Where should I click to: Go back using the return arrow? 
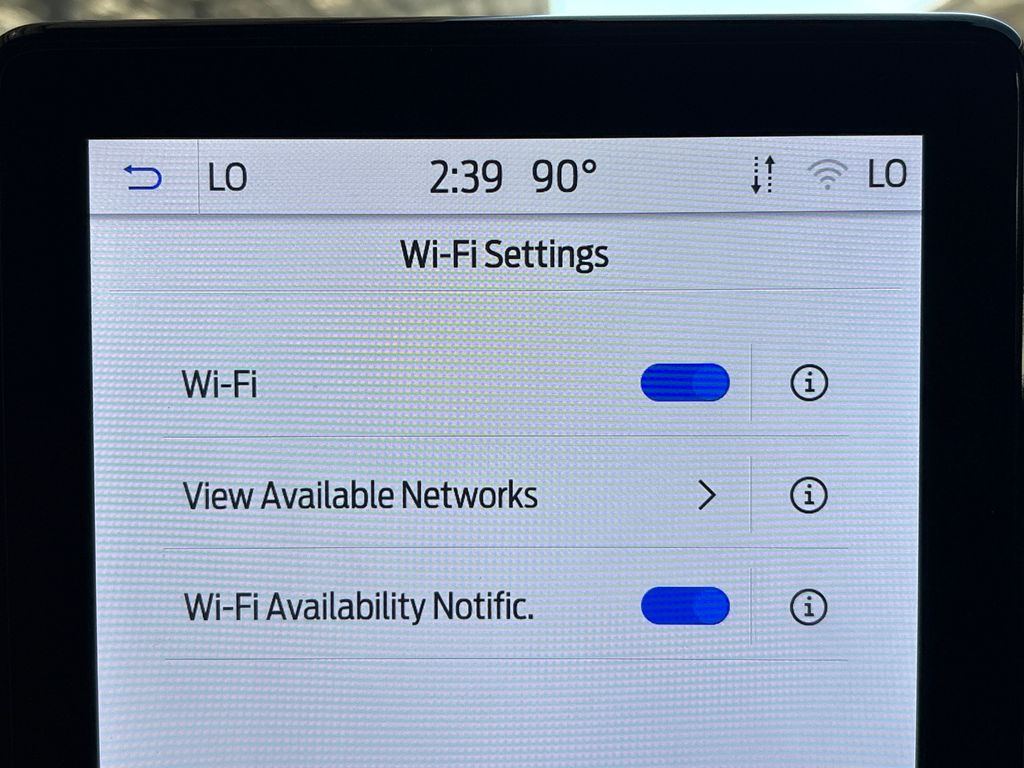[x=142, y=177]
